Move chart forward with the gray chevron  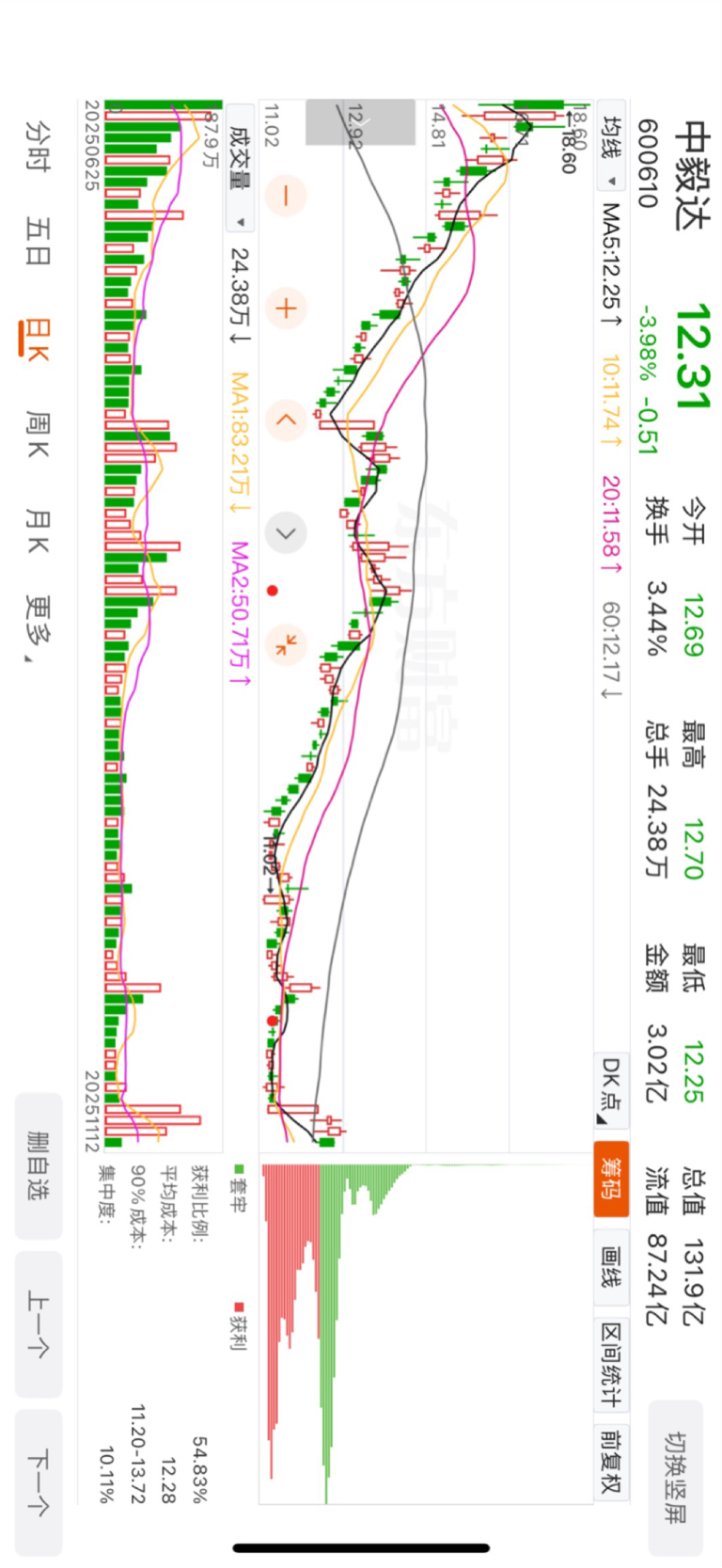pyautogui.click(x=287, y=533)
